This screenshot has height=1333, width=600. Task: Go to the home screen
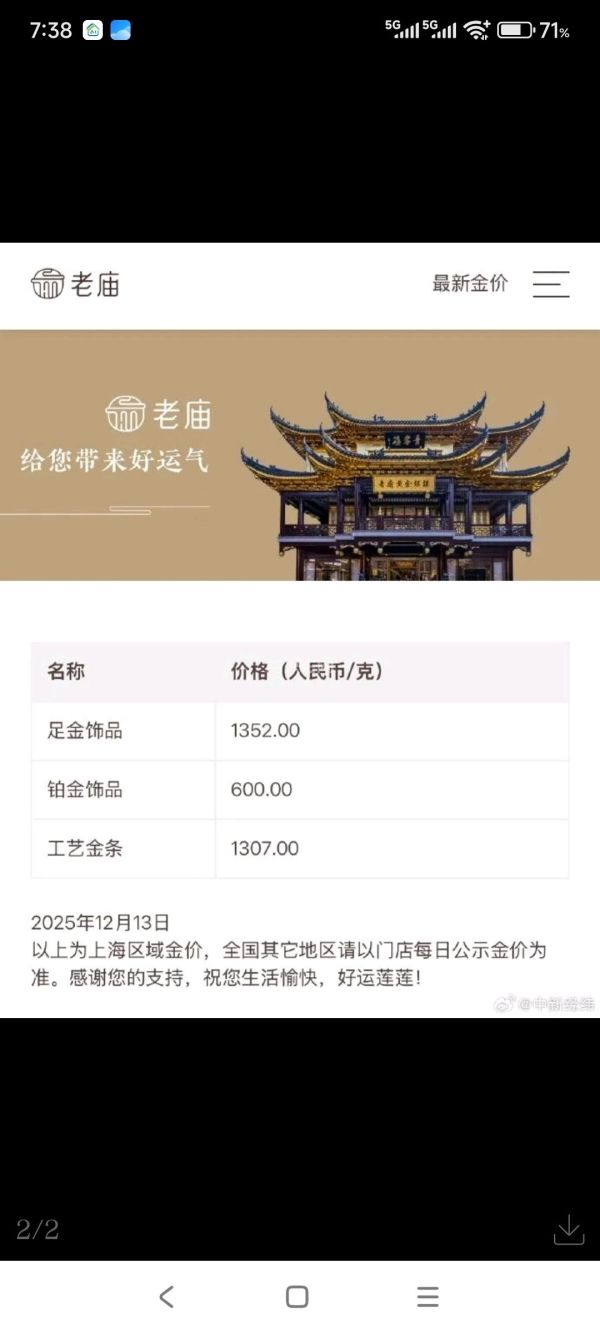click(x=297, y=1297)
